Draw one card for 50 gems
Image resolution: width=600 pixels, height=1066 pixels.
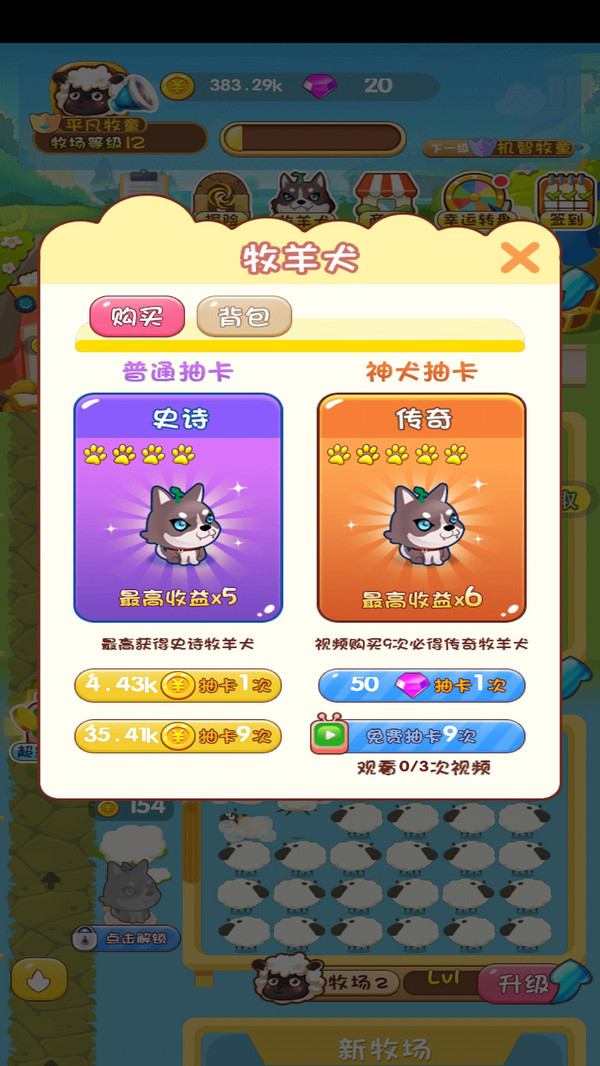421,685
